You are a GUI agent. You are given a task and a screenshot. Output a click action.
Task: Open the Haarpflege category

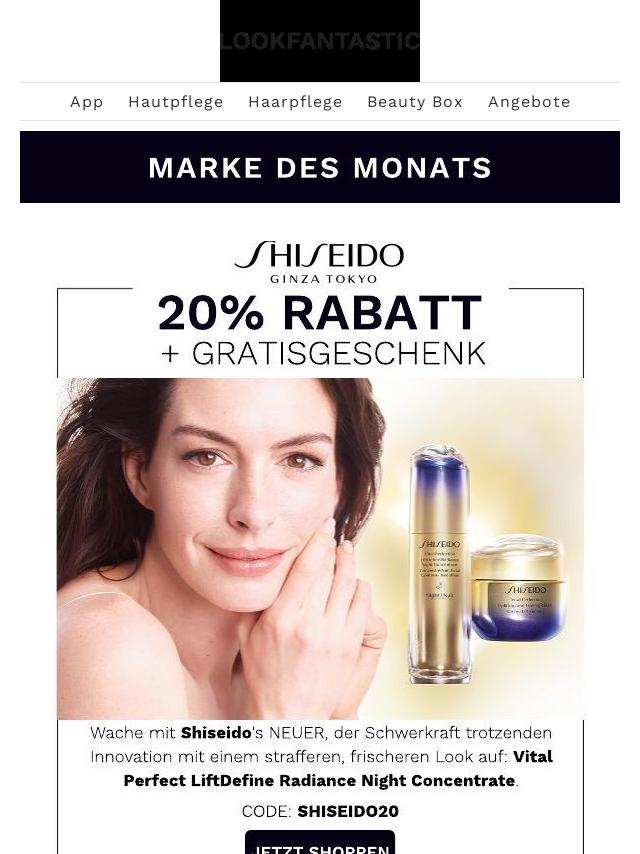(x=295, y=102)
